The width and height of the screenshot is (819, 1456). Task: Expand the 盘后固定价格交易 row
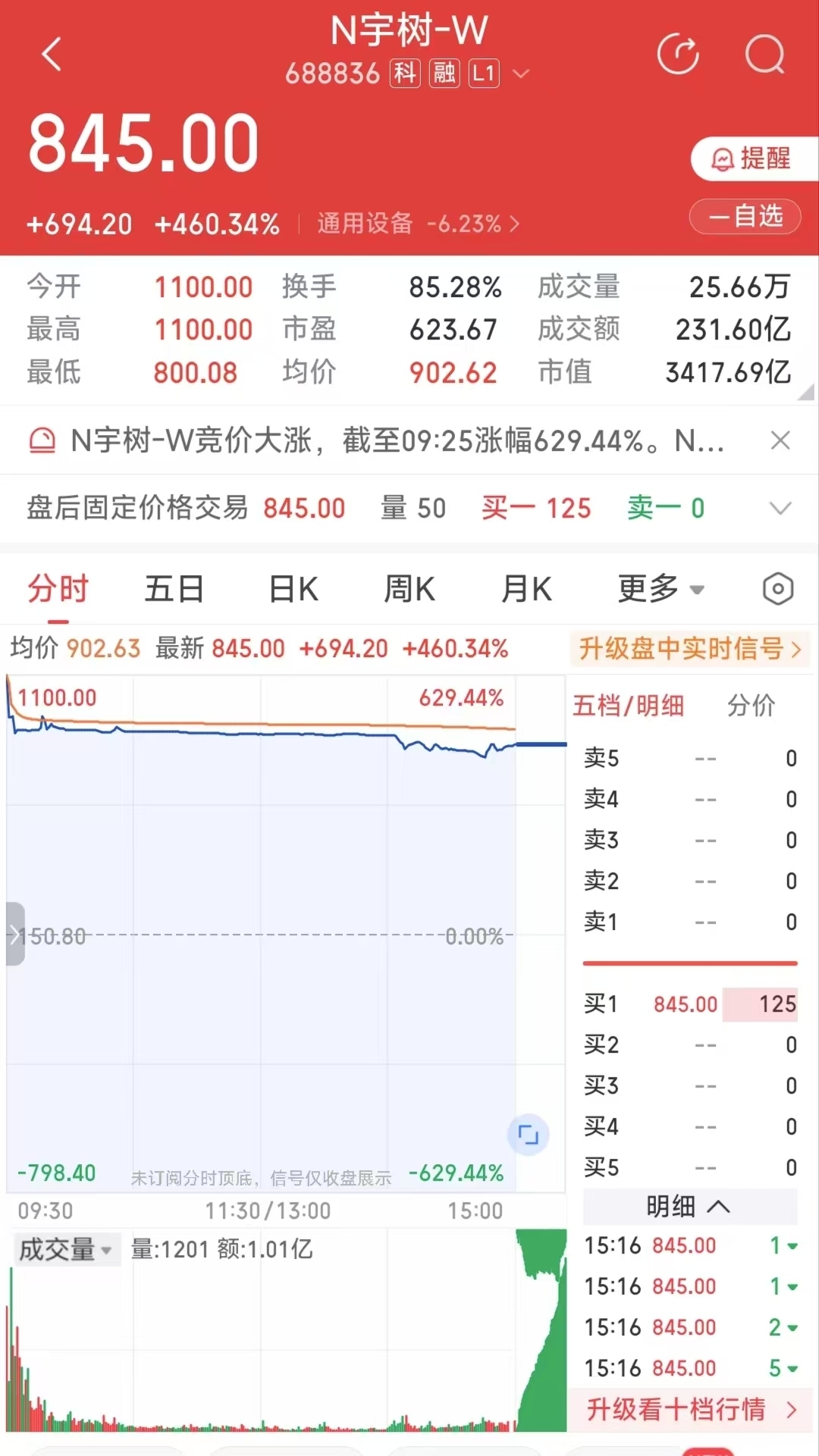[x=780, y=508]
